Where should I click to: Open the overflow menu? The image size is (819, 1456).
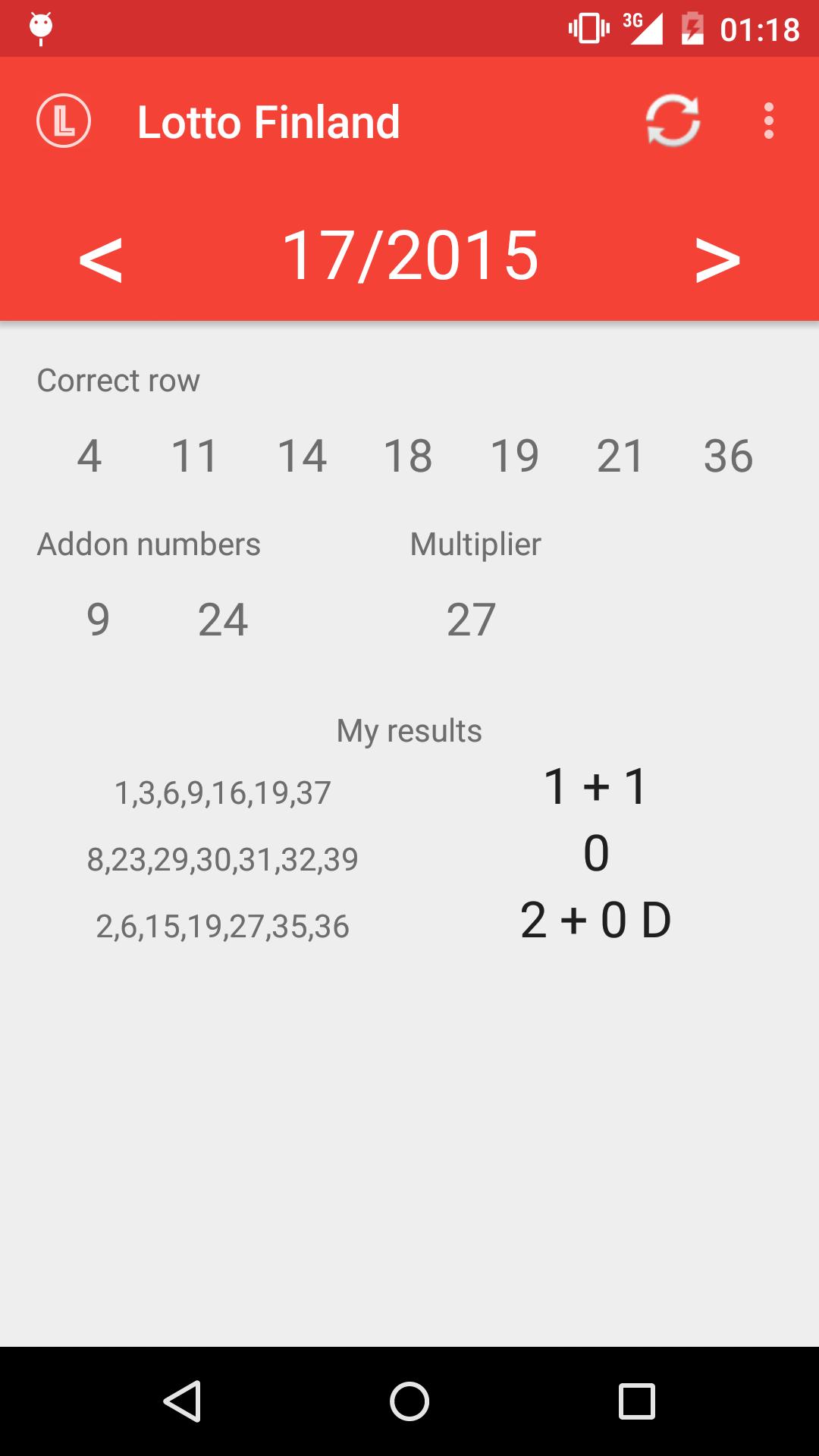coord(768,121)
